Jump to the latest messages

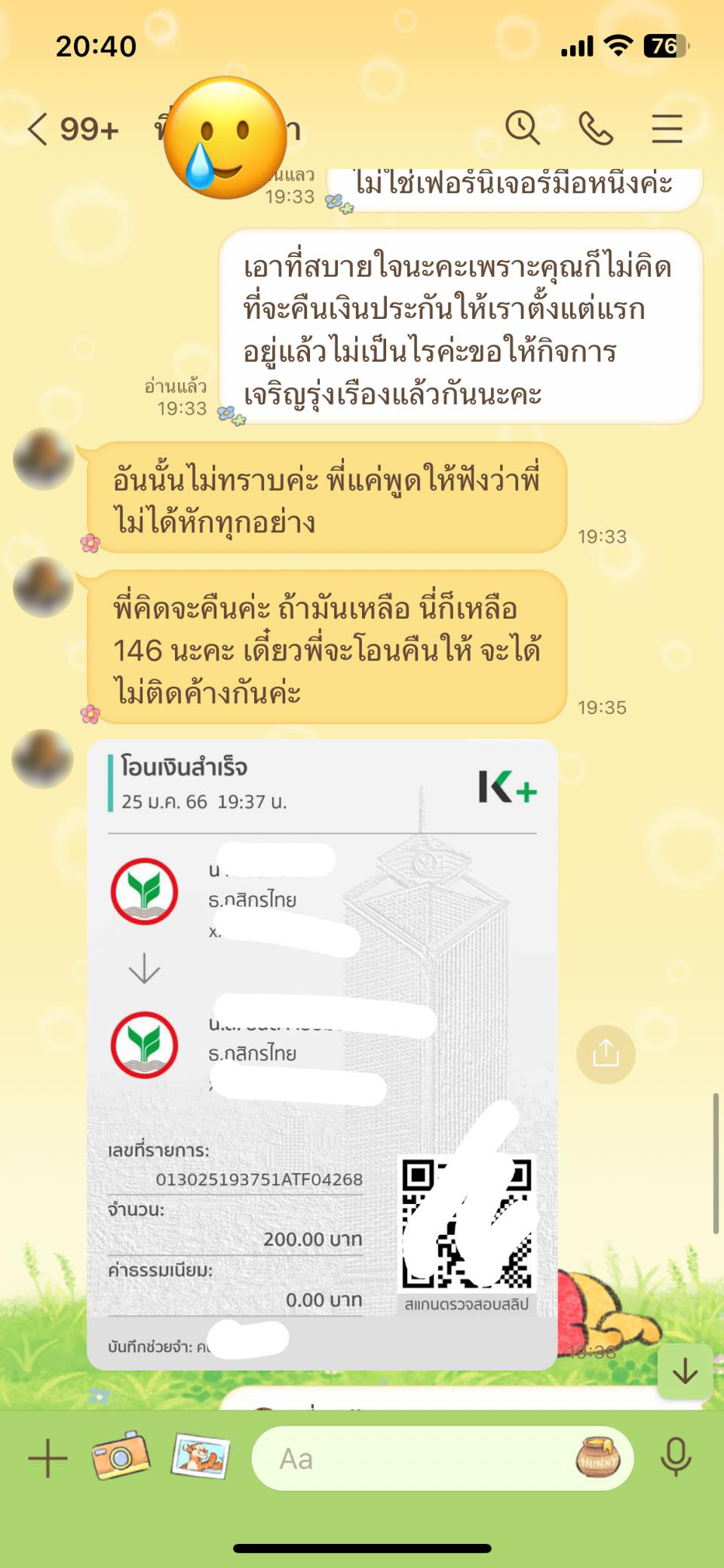click(685, 1371)
